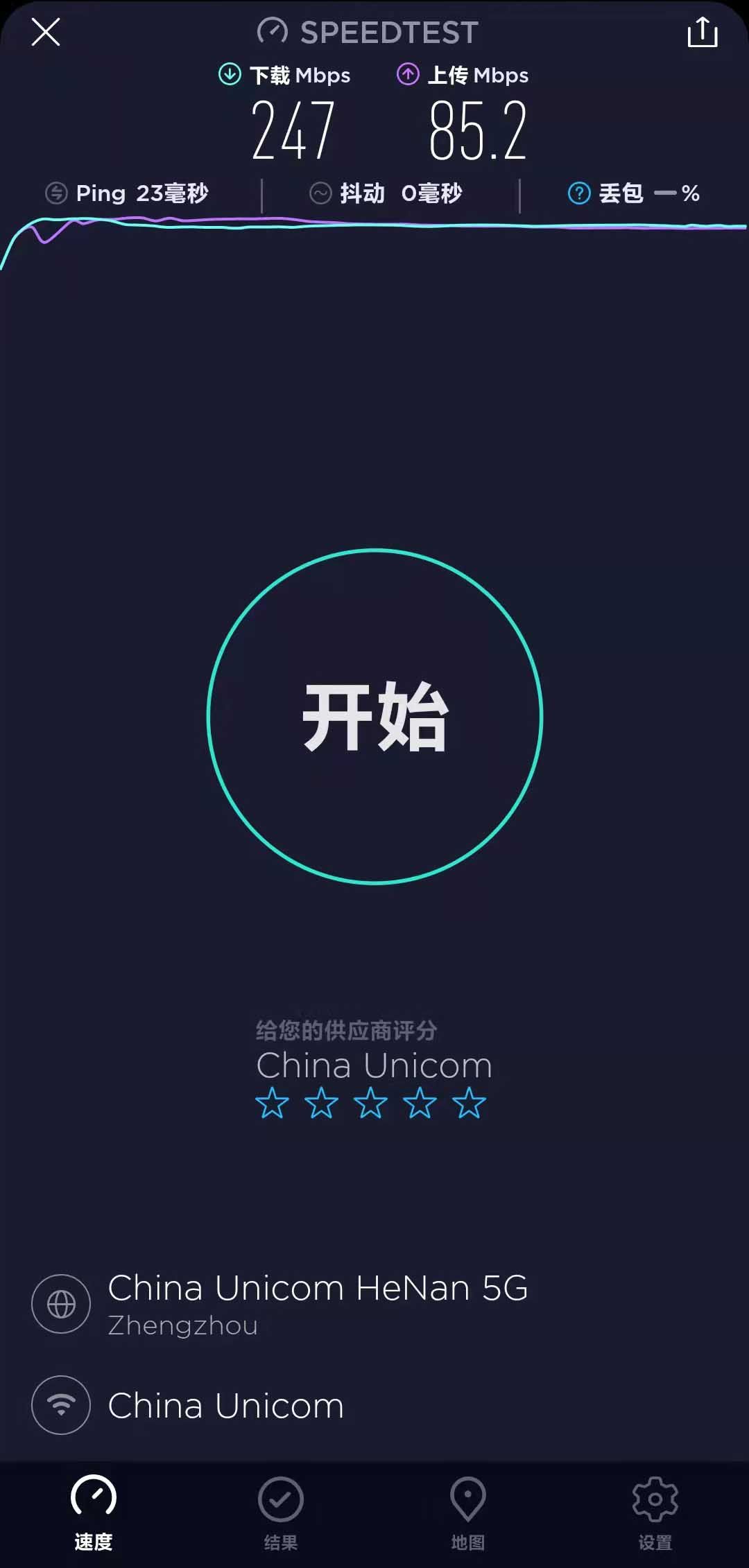Open the 丢包 packet loss help icon
This screenshot has height=1568, width=749.
coord(579,193)
